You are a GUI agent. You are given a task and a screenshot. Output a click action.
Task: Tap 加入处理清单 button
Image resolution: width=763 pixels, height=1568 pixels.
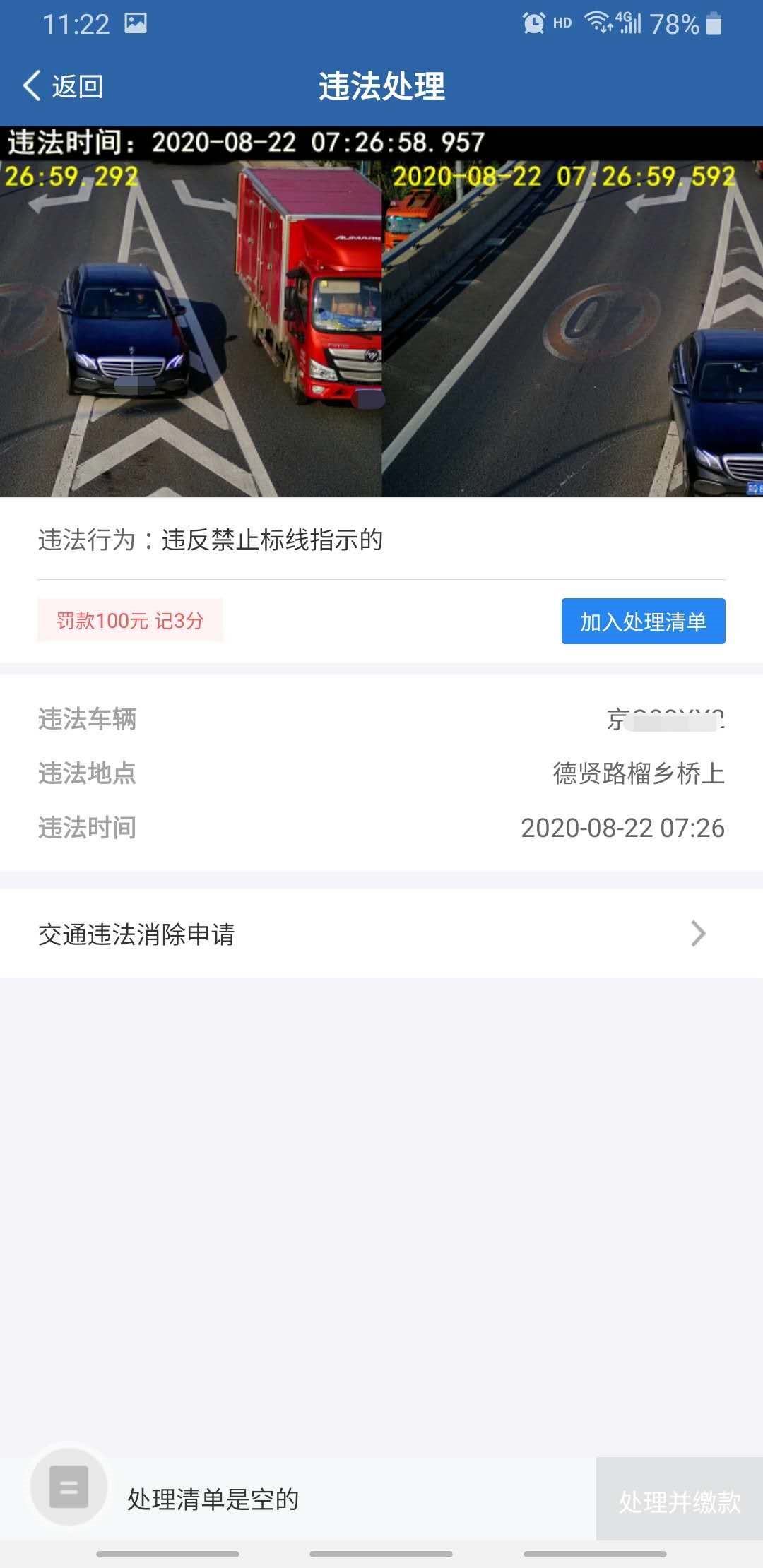tap(643, 622)
